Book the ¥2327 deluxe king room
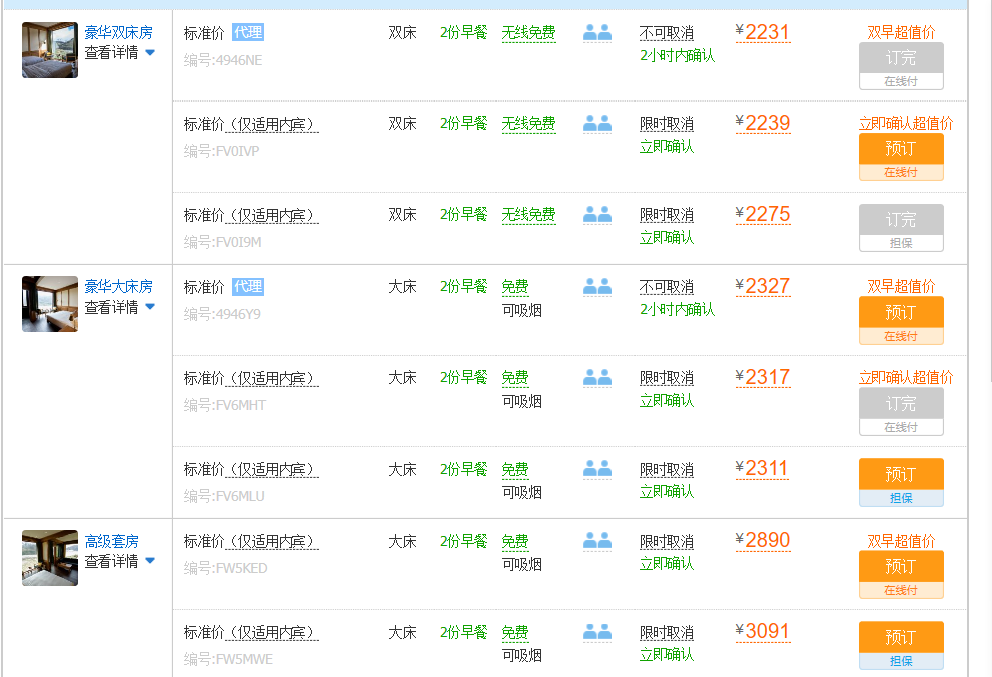 (900, 312)
